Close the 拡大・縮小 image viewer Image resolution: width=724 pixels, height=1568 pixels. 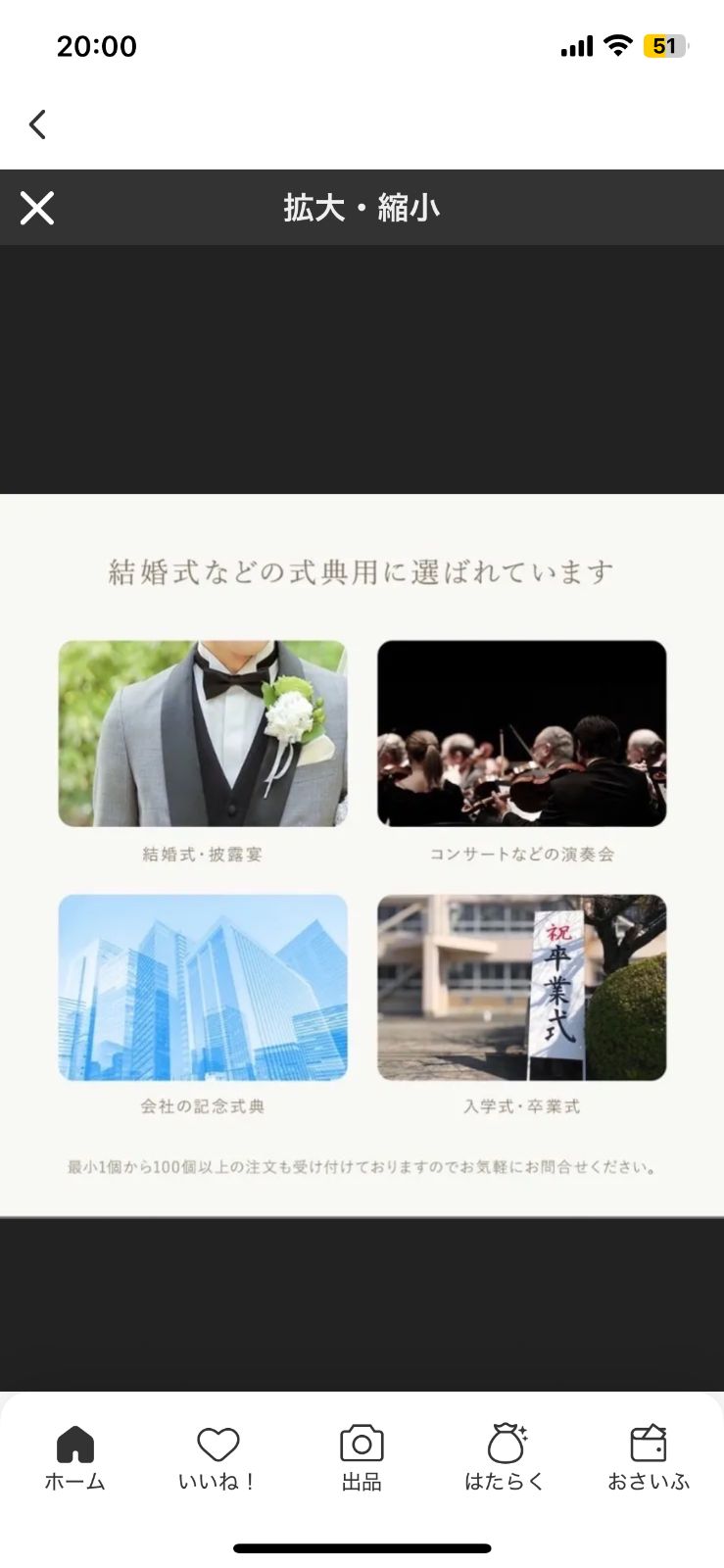point(37,208)
